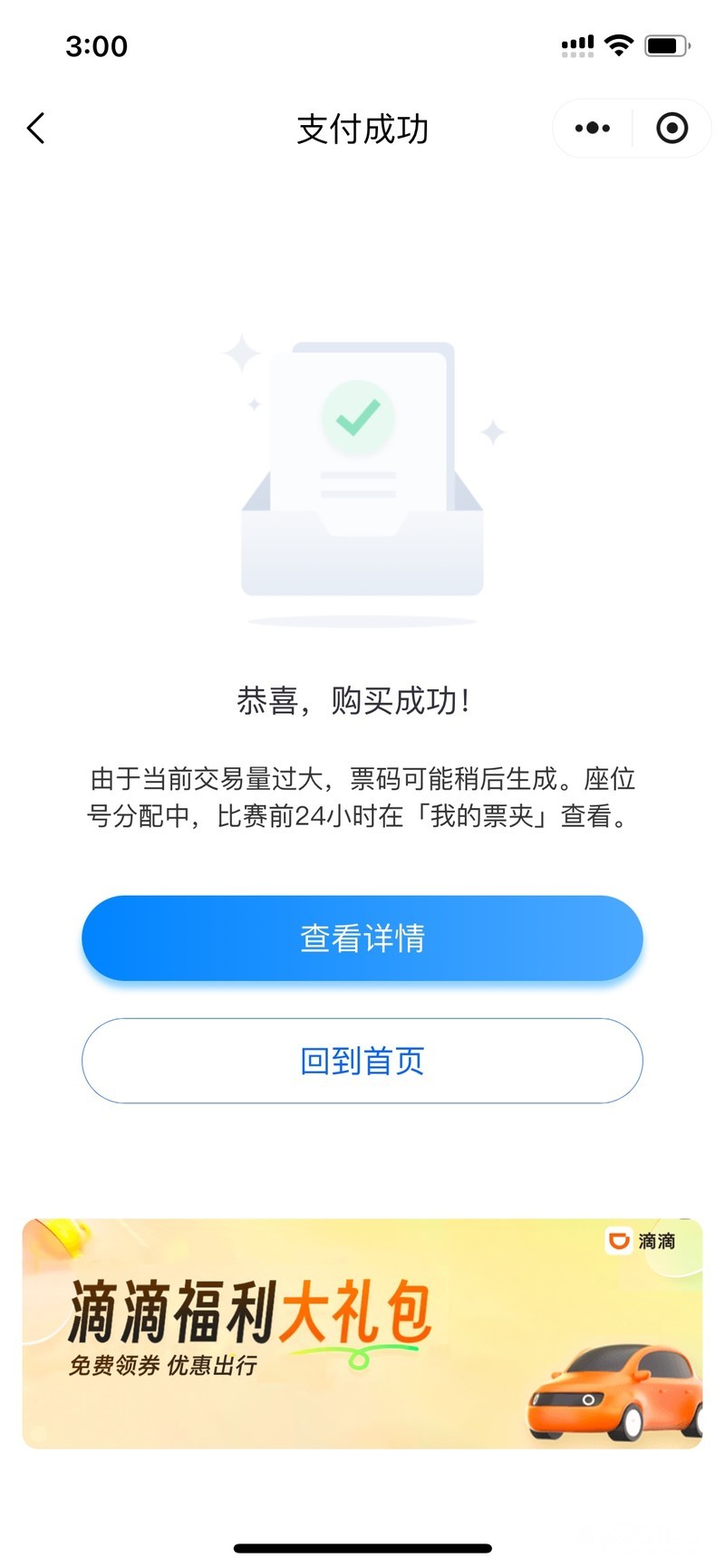Open the mini program more-options menu
The height and width of the screenshot is (1568, 725).
tap(593, 129)
